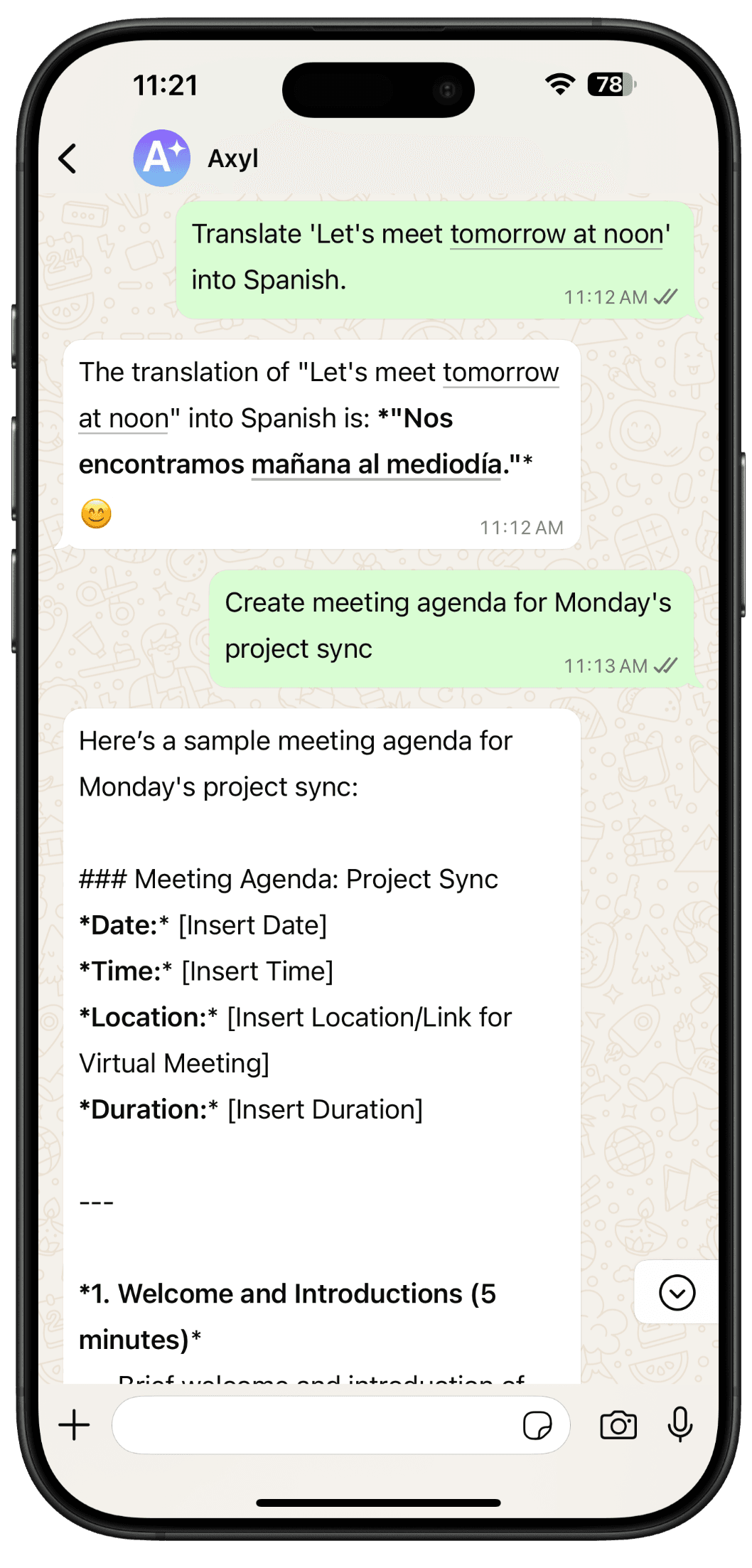Launch the camera from chat
Image resolution: width=752 pixels, height=1568 pixels.
click(618, 1425)
